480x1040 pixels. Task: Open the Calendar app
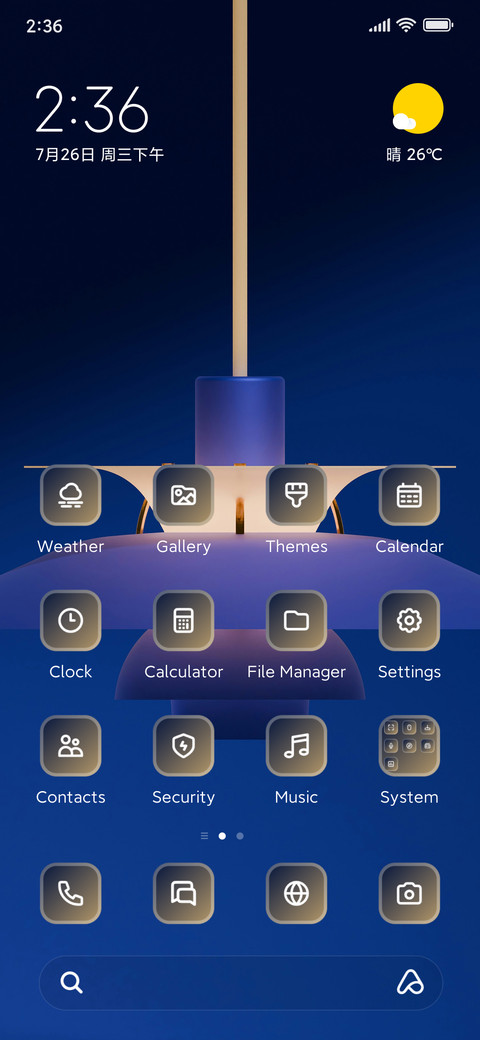tap(409, 495)
